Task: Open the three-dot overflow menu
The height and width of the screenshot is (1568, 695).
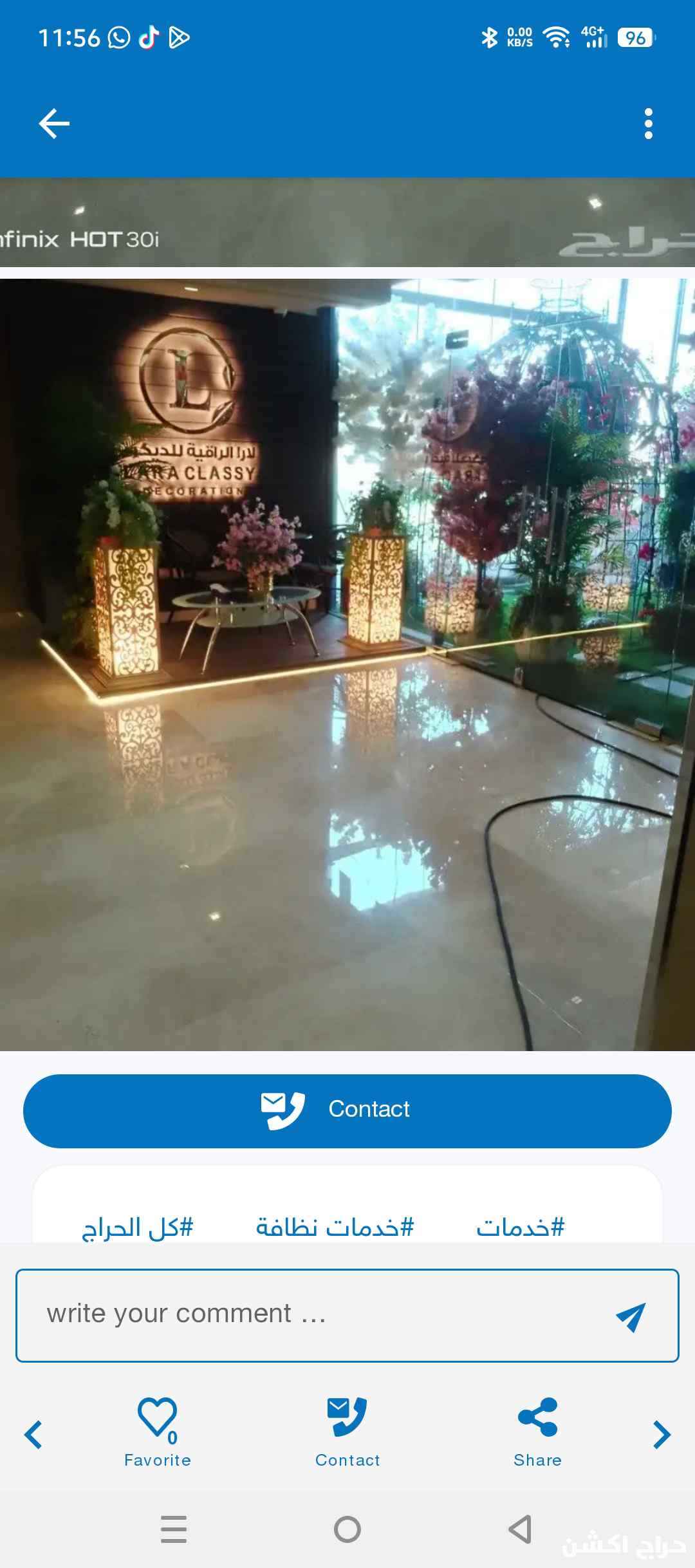Action: [648, 124]
